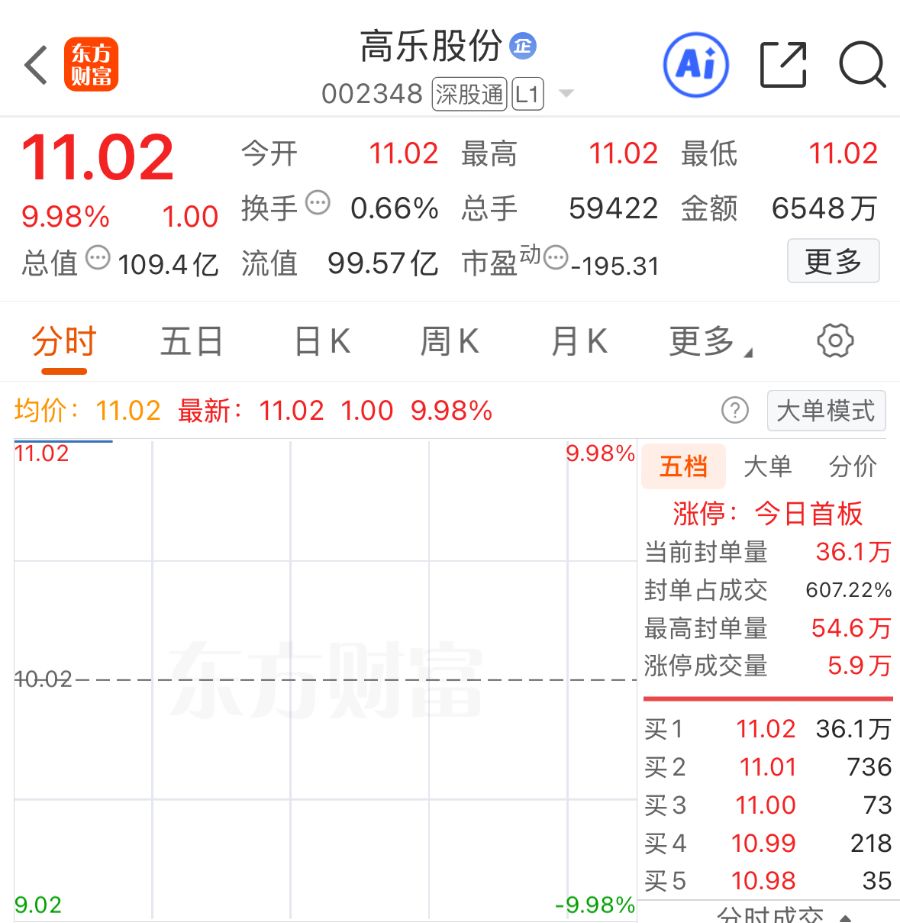
Task: Open the AI assistant icon
Action: point(696,65)
